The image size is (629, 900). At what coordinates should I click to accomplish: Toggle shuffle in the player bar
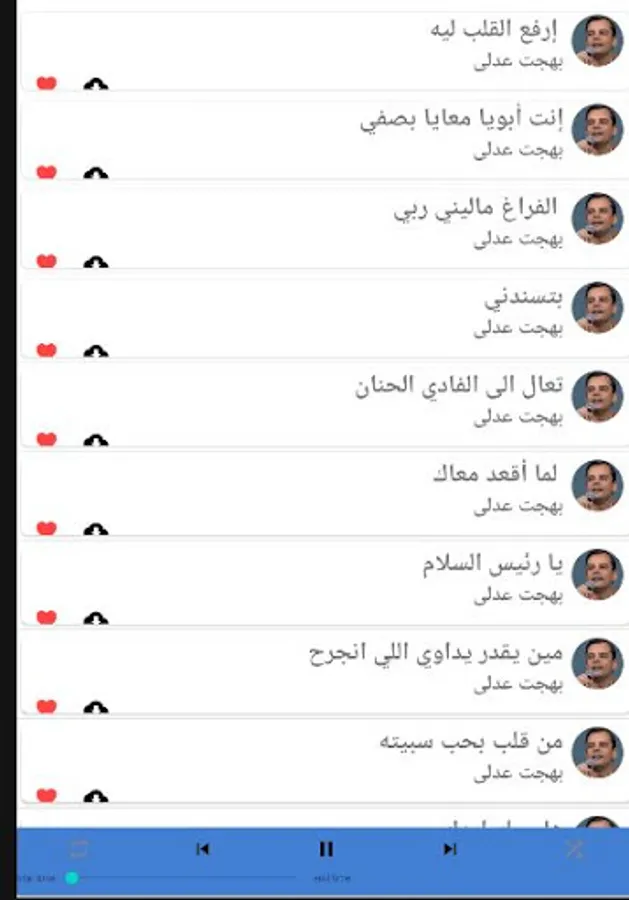pyautogui.click(x=574, y=849)
